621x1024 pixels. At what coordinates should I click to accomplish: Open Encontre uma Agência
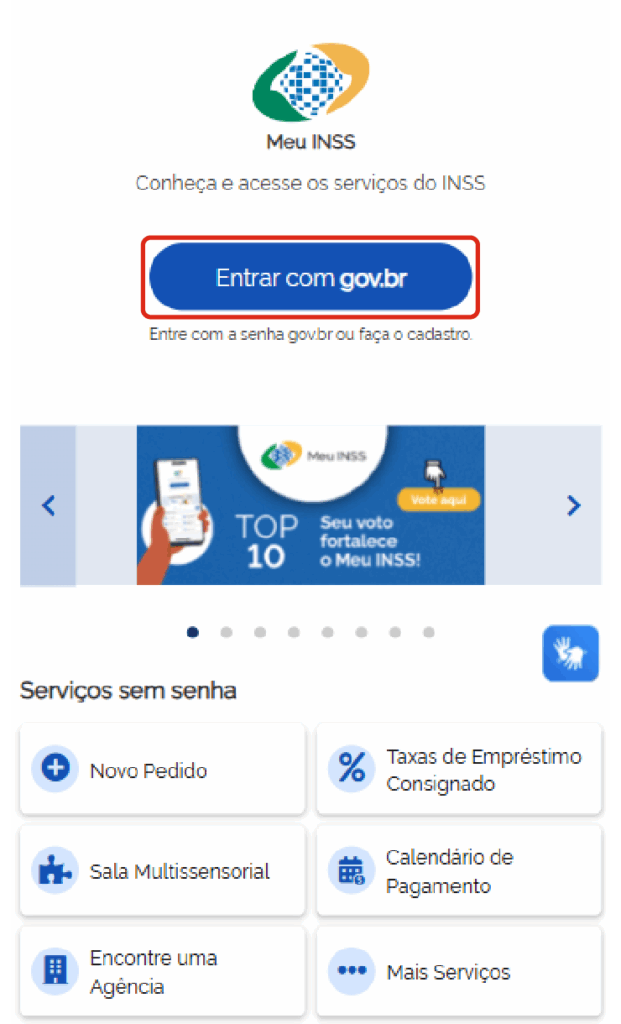point(162,971)
